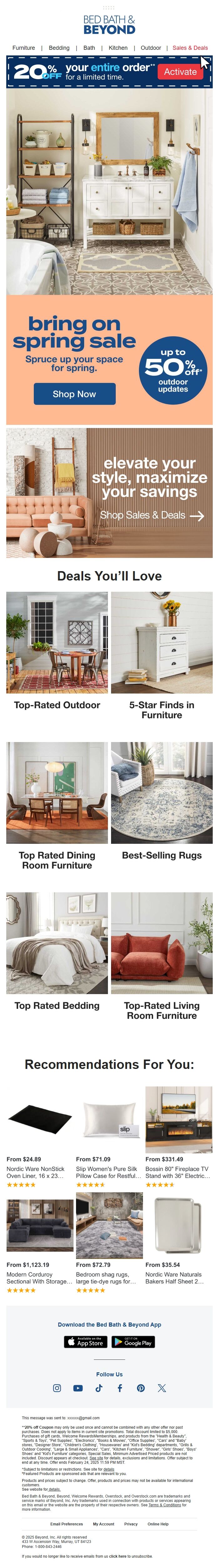View Bossin 80" Fireplace TV Stand
The height and width of the screenshot is (1568, 219).
(179, 1120)
